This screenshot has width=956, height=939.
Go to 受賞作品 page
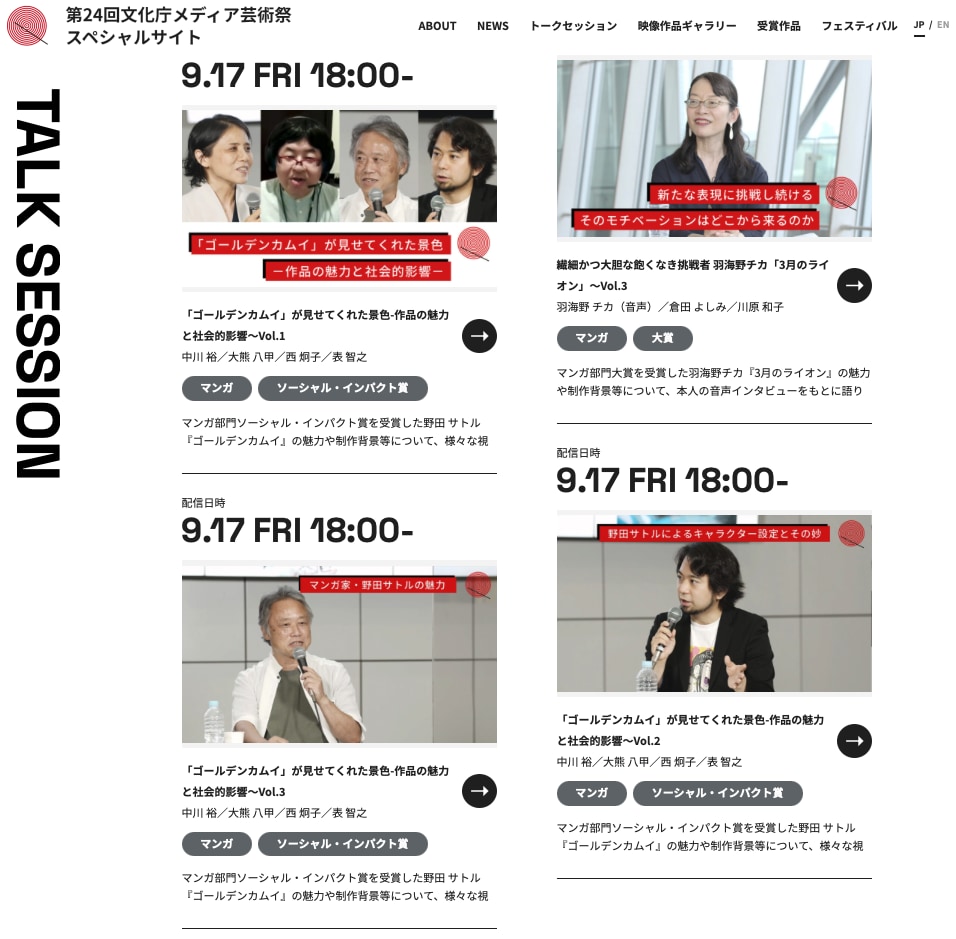tap(778, 26)
